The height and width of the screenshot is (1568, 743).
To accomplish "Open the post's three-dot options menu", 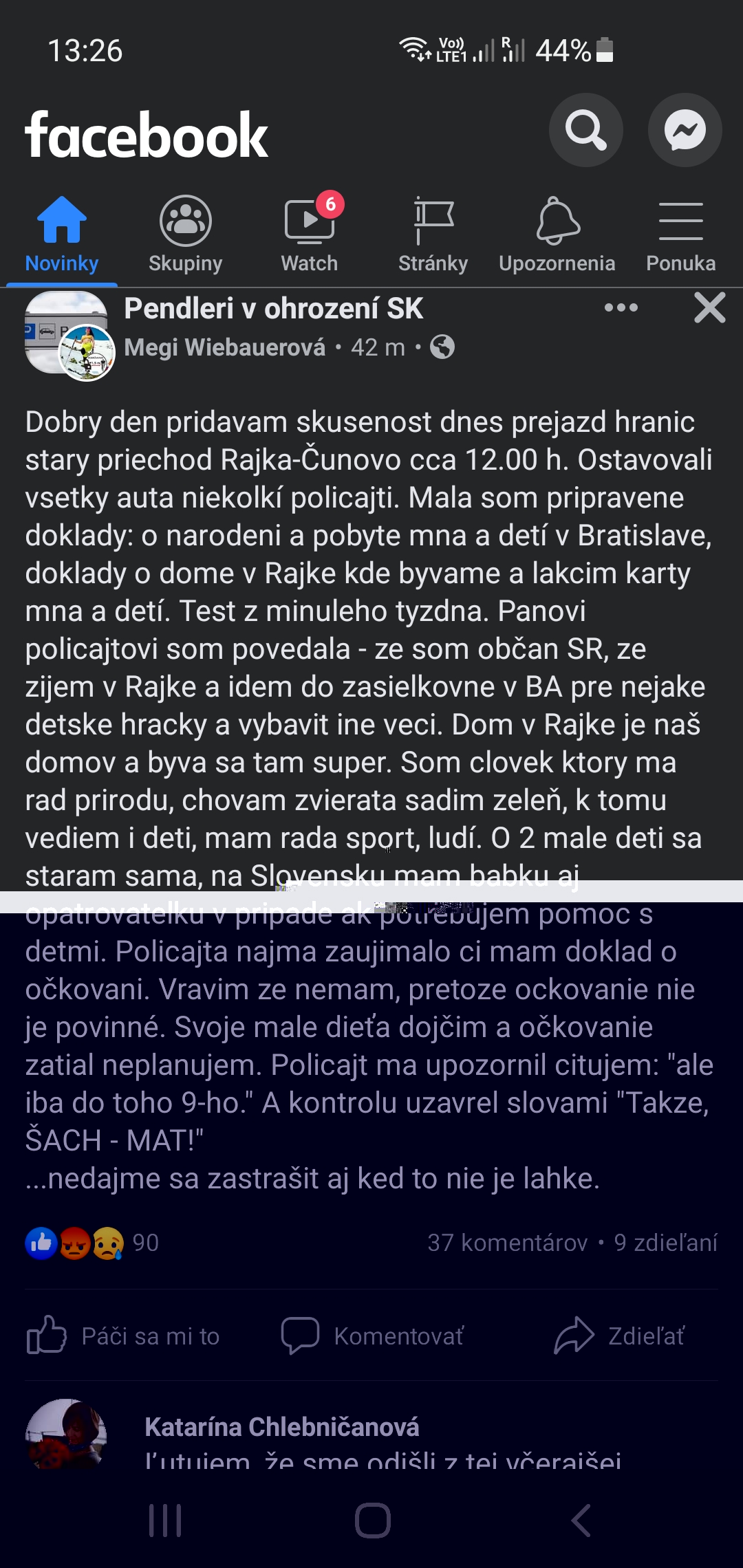I will (x=621, y=307).
